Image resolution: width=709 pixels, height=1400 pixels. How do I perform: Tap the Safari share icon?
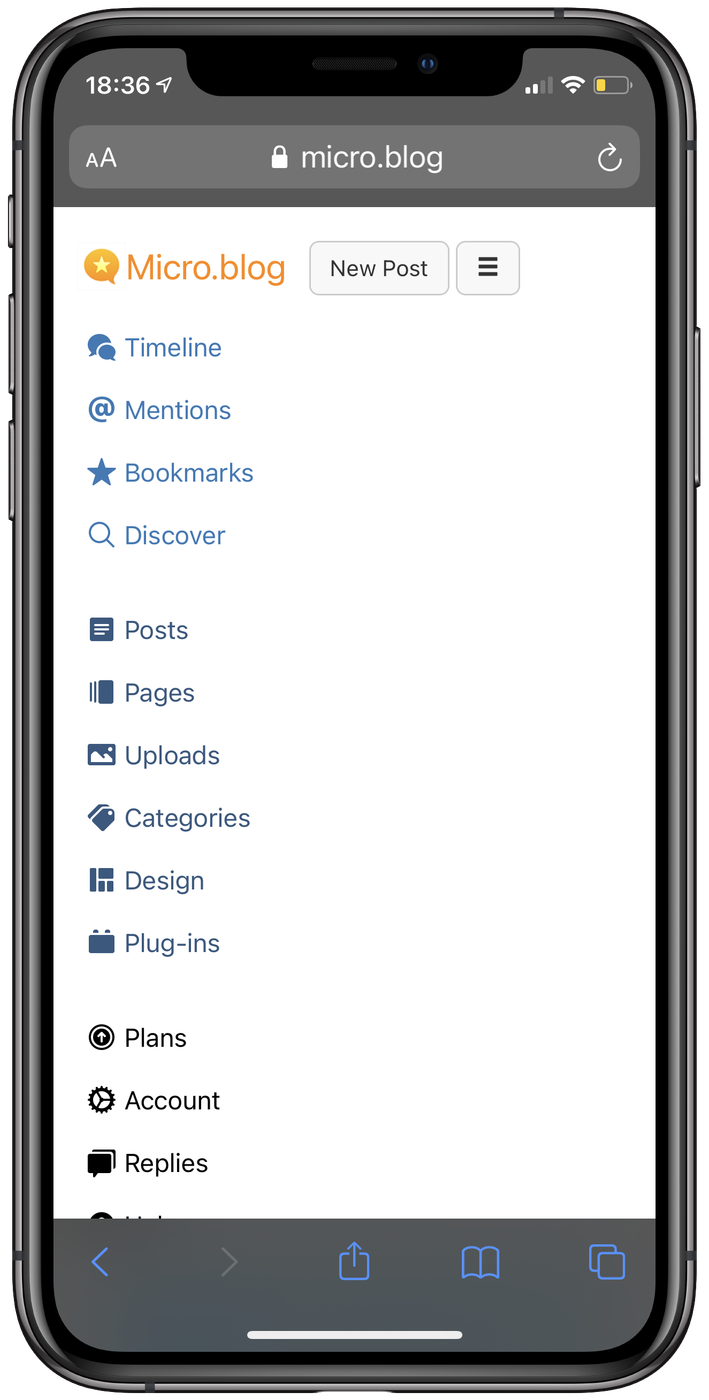coord(354,1261)
